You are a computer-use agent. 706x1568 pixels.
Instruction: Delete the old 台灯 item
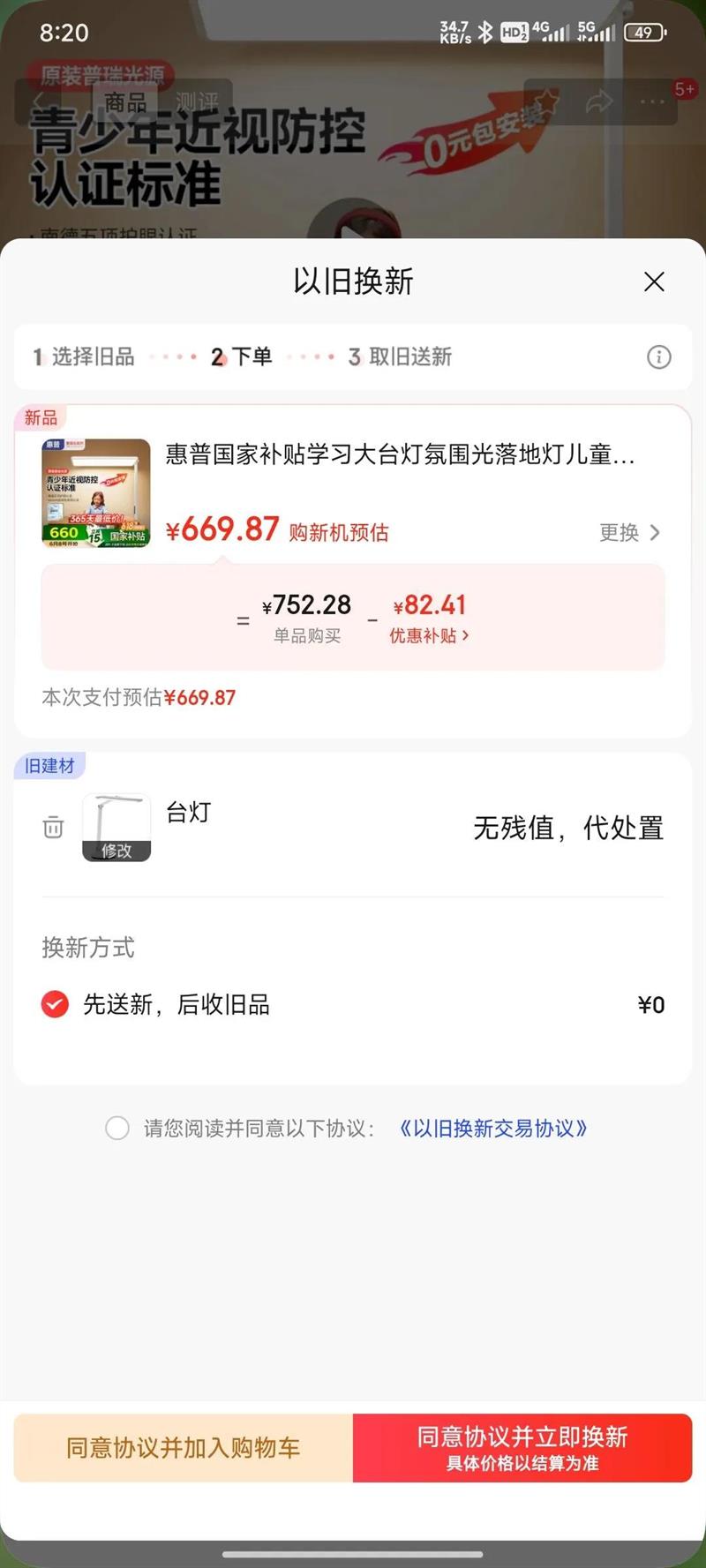53,828
